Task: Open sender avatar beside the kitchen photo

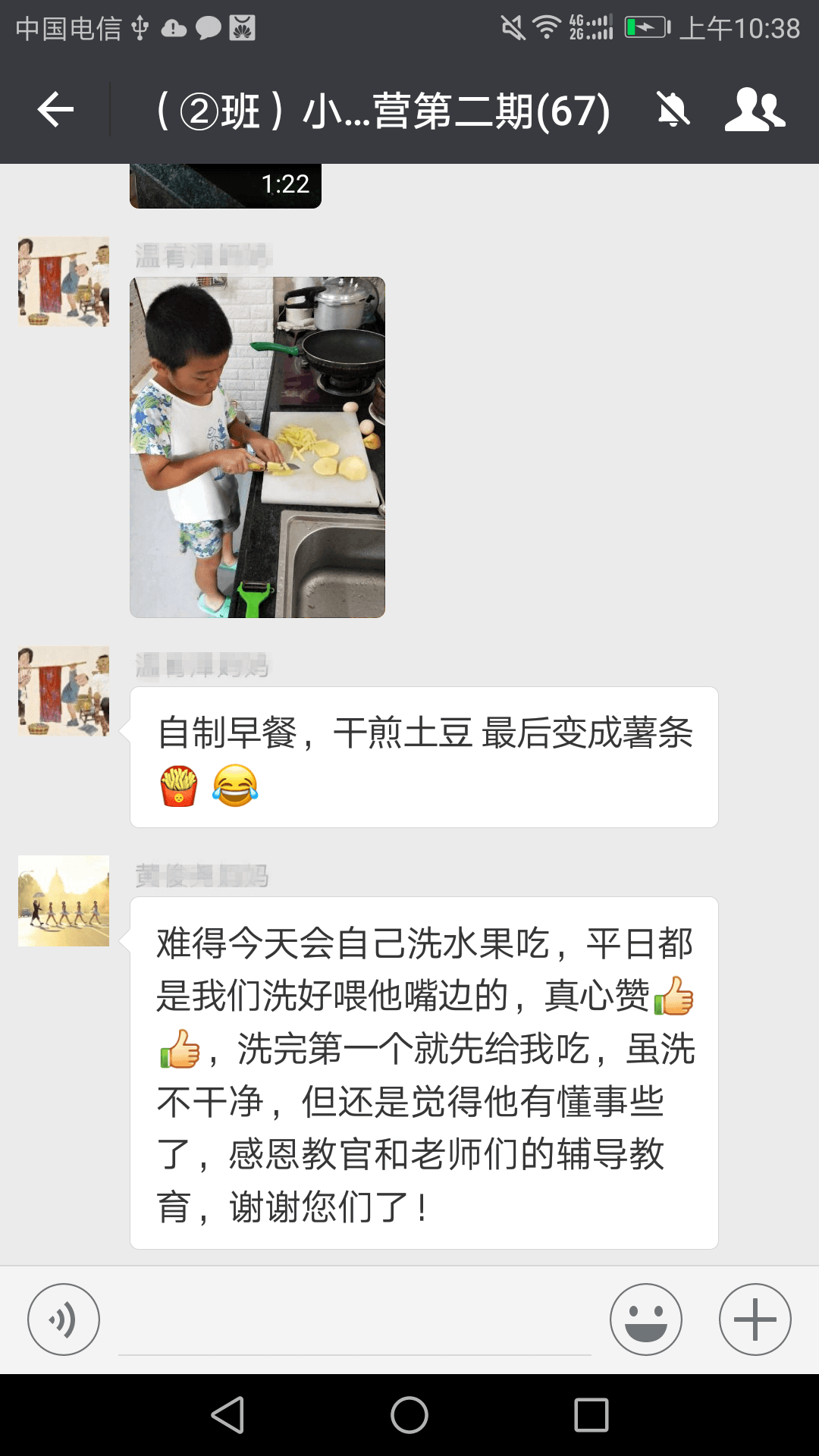Action: point(64,282)
